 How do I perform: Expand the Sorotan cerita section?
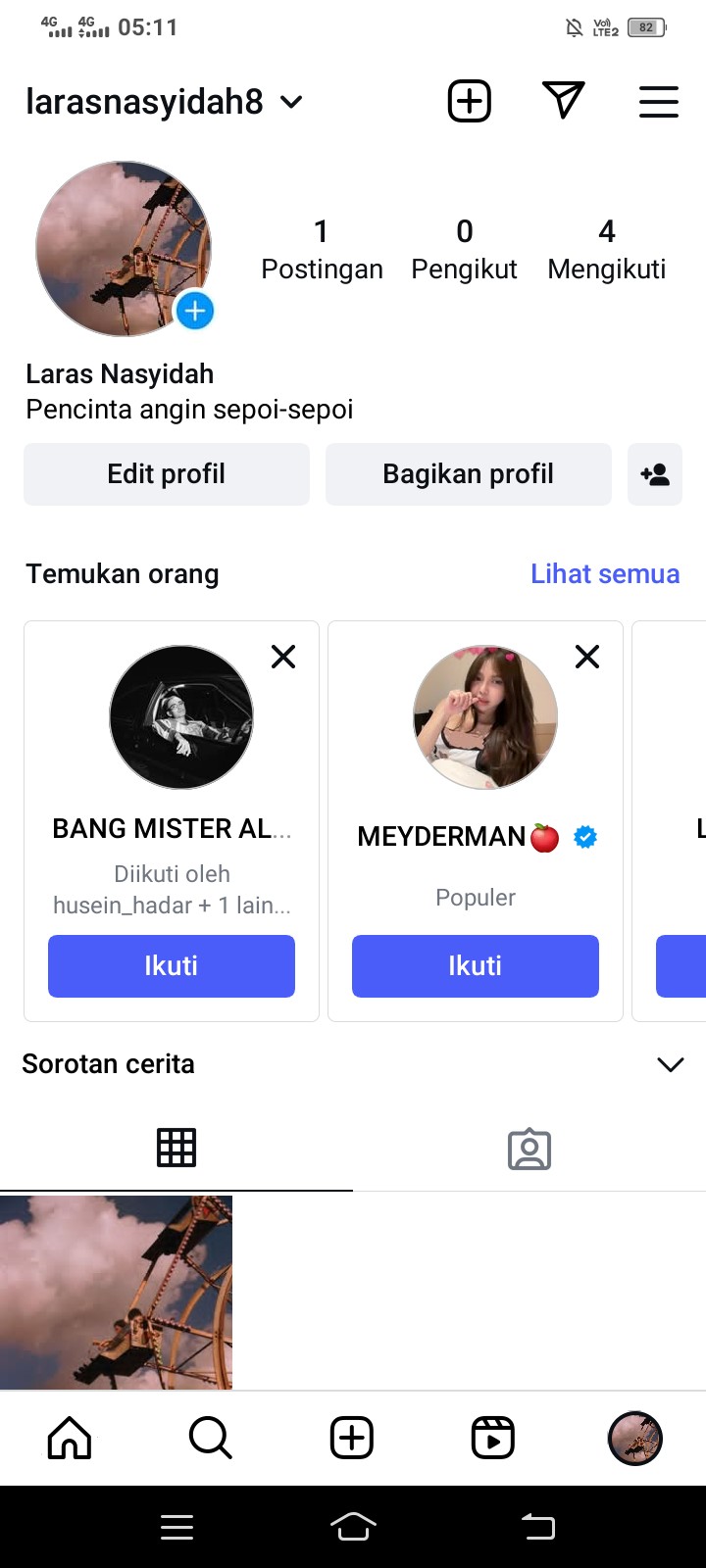671,1064
